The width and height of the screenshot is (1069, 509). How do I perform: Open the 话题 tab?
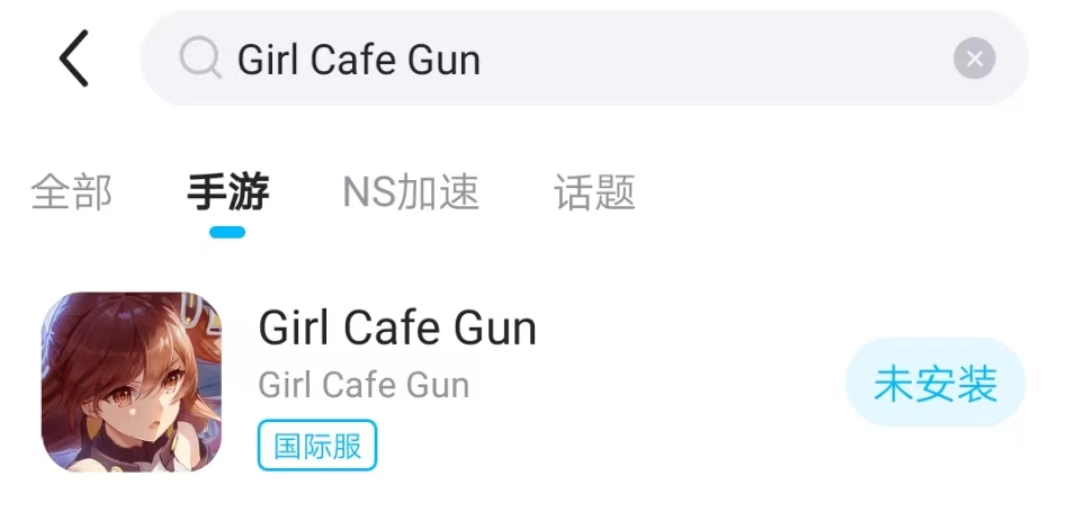(594, 193)
